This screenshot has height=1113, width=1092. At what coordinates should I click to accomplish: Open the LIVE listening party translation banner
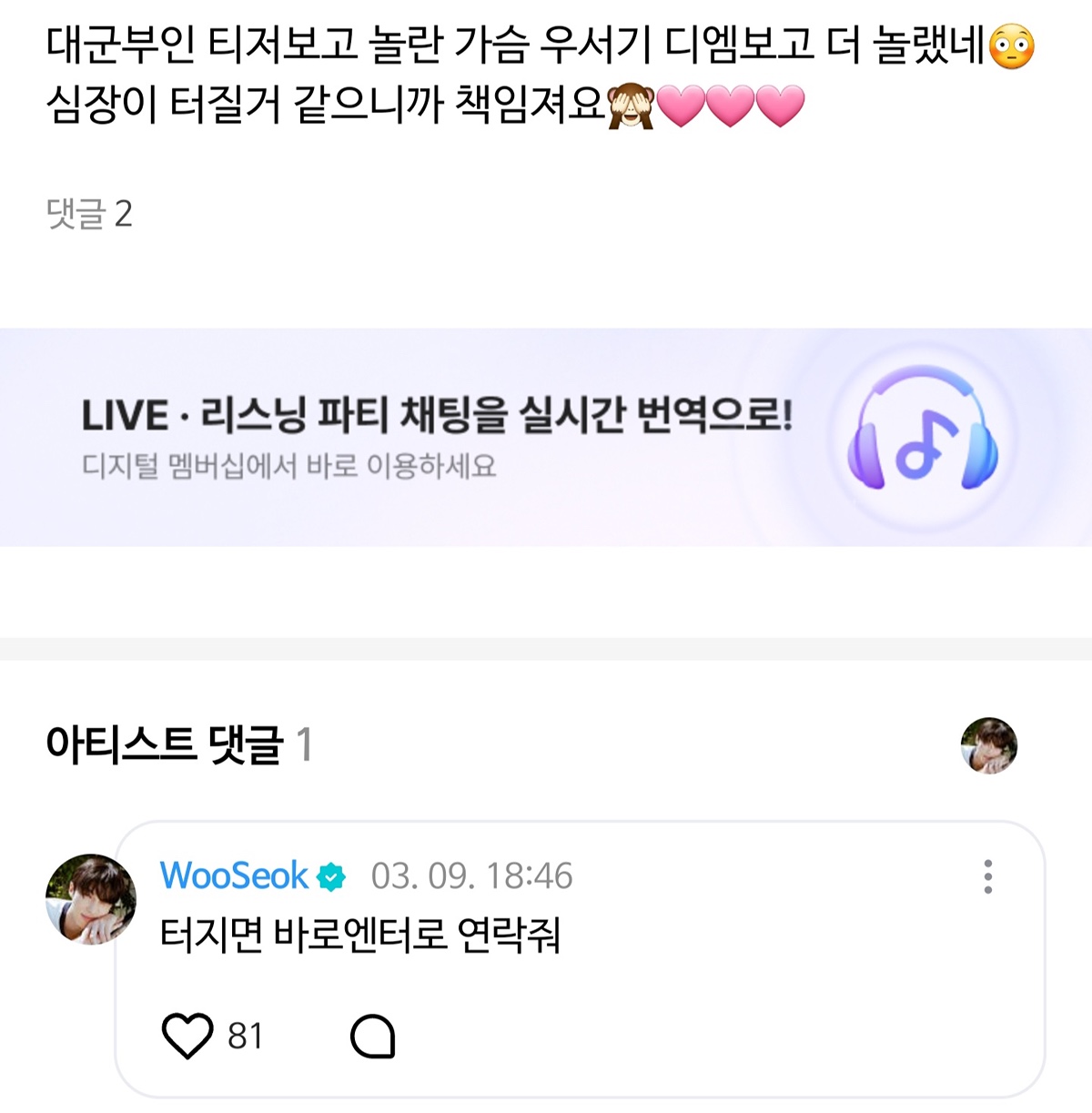click(546, 438)
